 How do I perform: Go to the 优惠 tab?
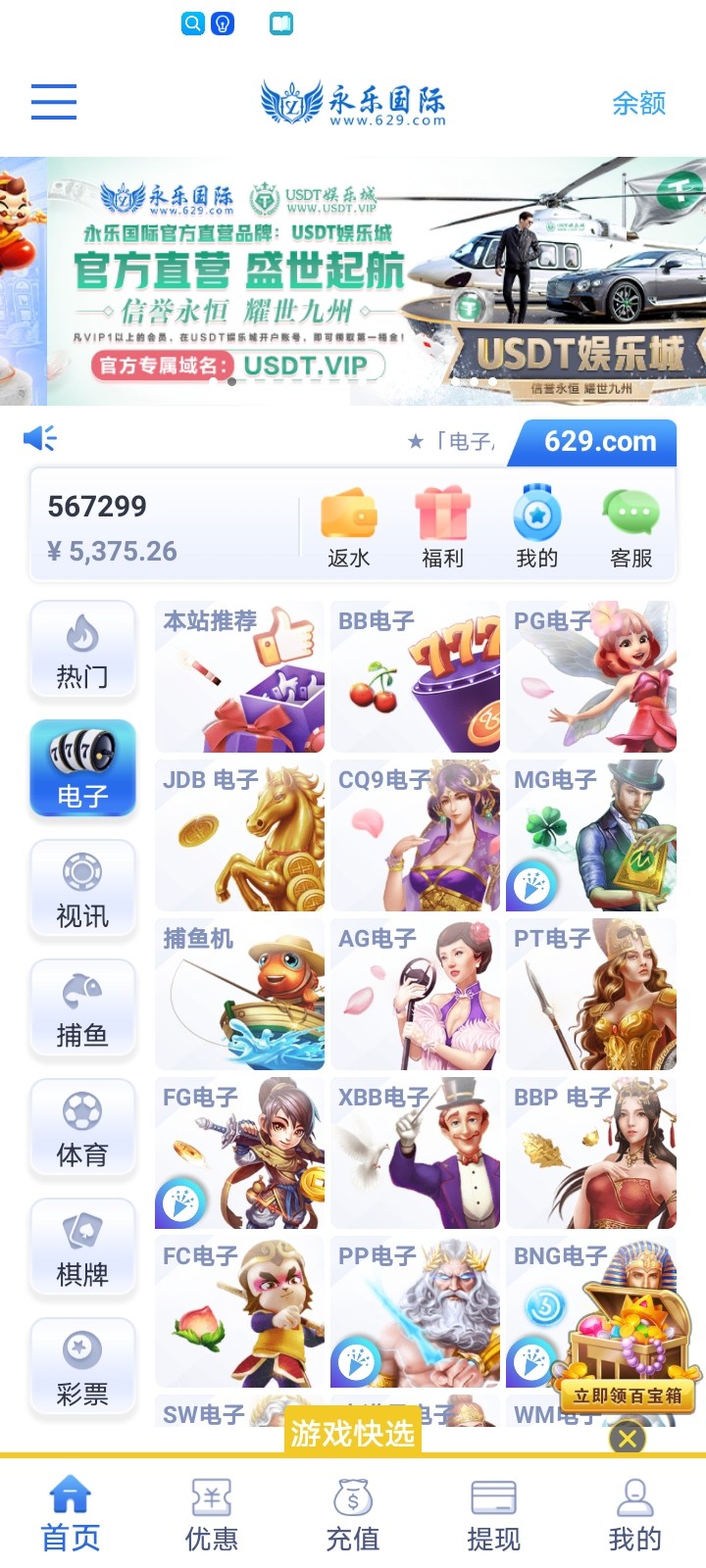[212, 1515]
